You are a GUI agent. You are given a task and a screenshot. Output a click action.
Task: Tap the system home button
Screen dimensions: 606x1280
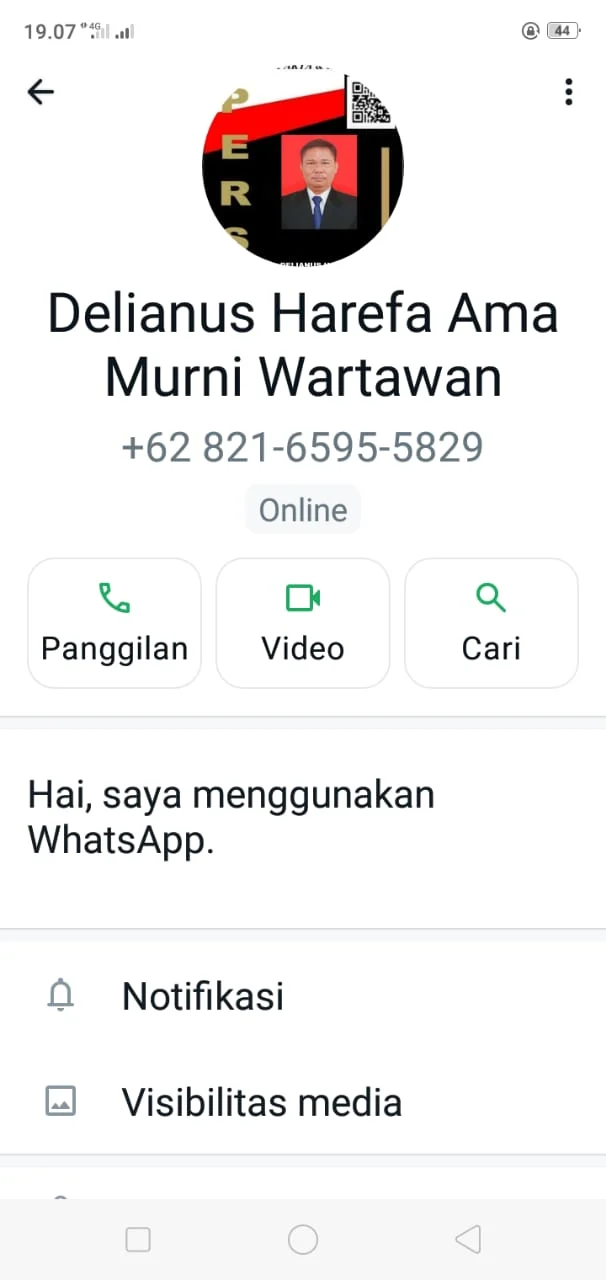tap(303, 1240)
